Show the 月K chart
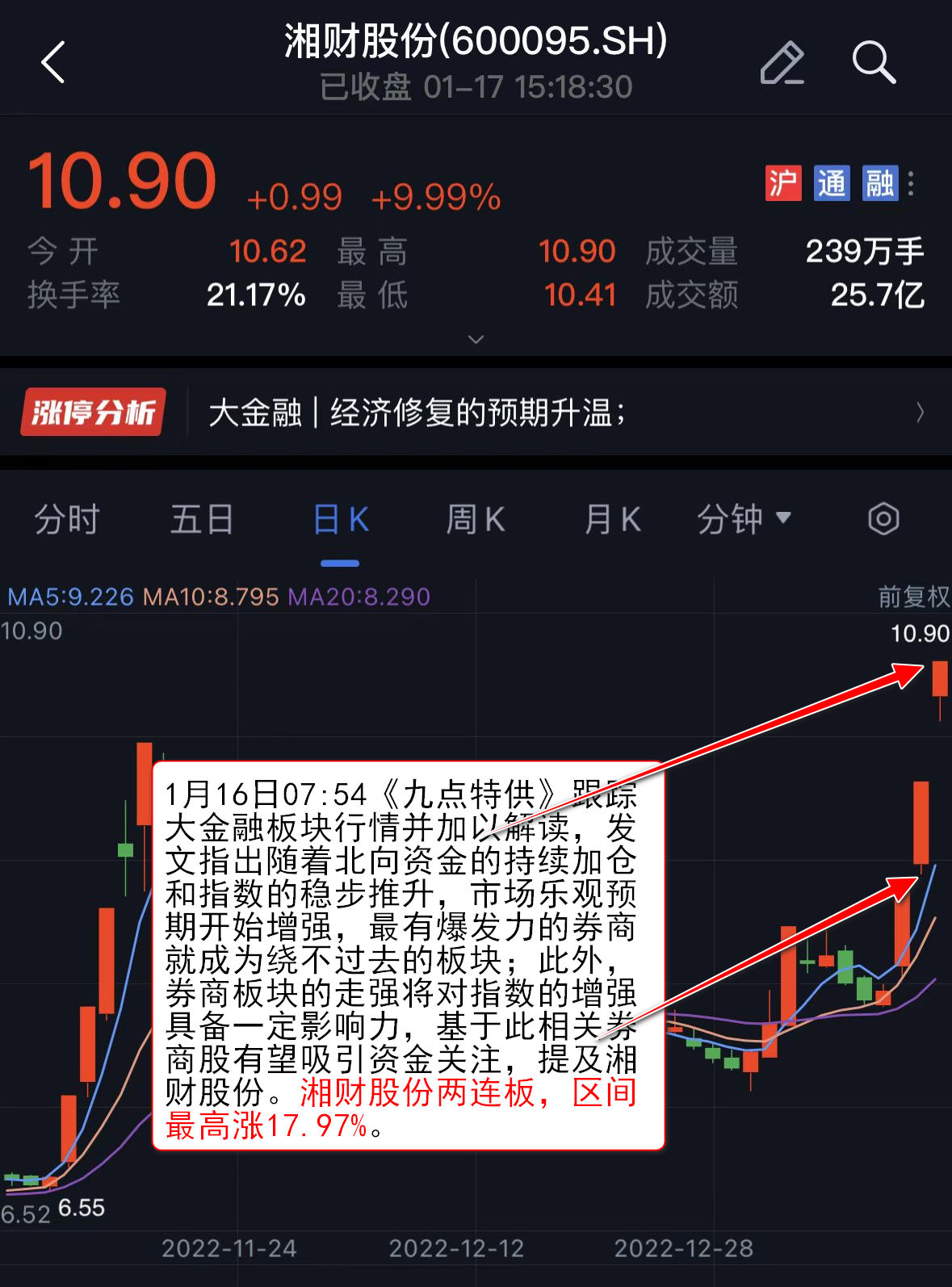Viewport: 952px width, 1287px height. [612, 519]
